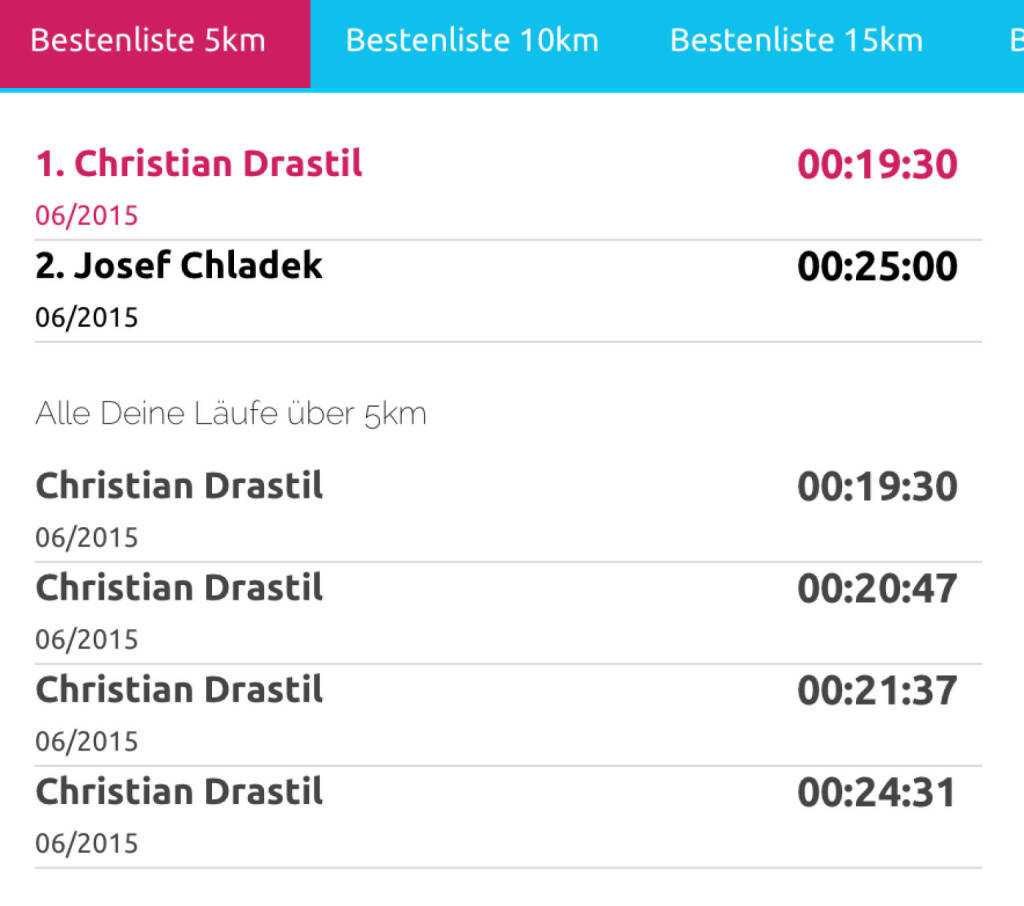Select the Bestenliste 5km tab

coord(148,41)
